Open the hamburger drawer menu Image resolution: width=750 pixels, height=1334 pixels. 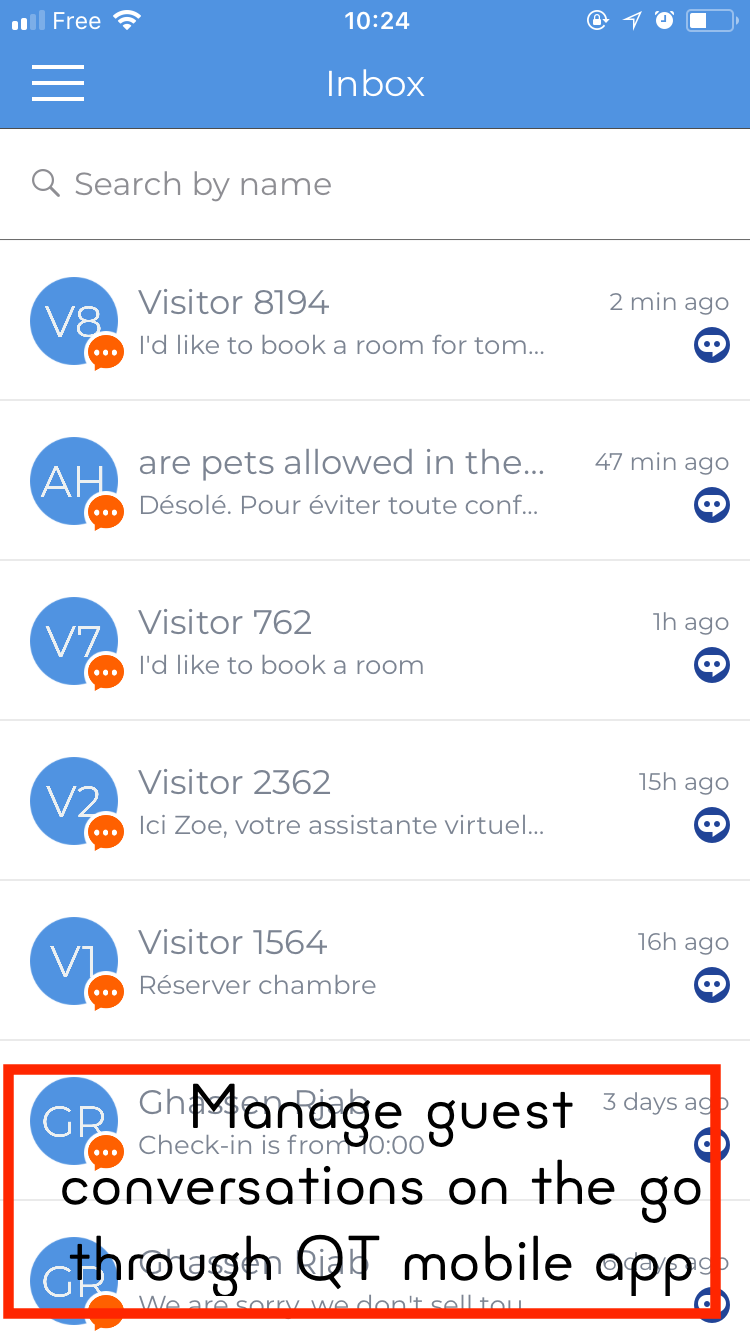click(x=58, y=83)
